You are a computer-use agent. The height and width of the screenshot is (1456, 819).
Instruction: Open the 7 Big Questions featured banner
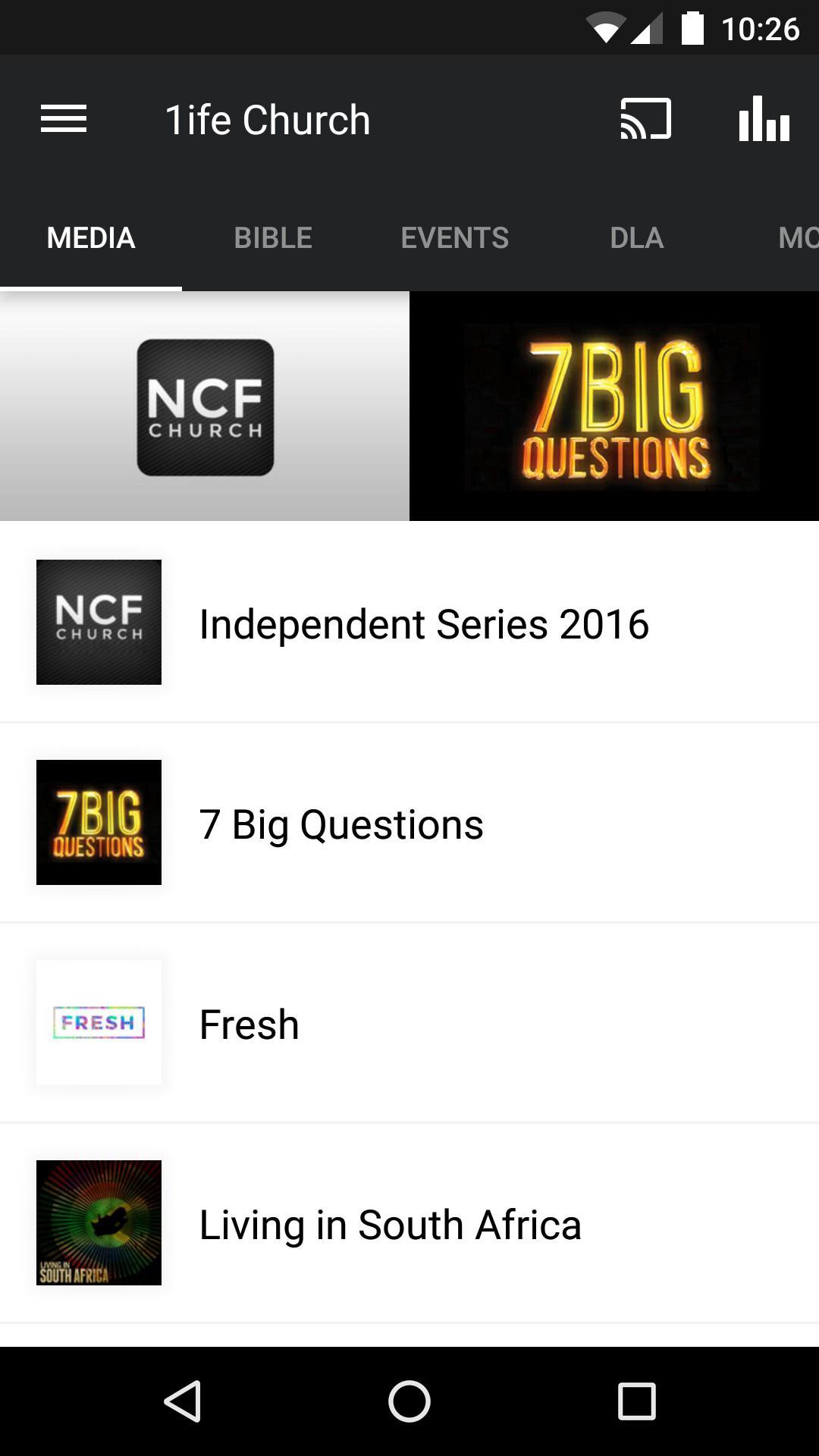tap(614, 406)
